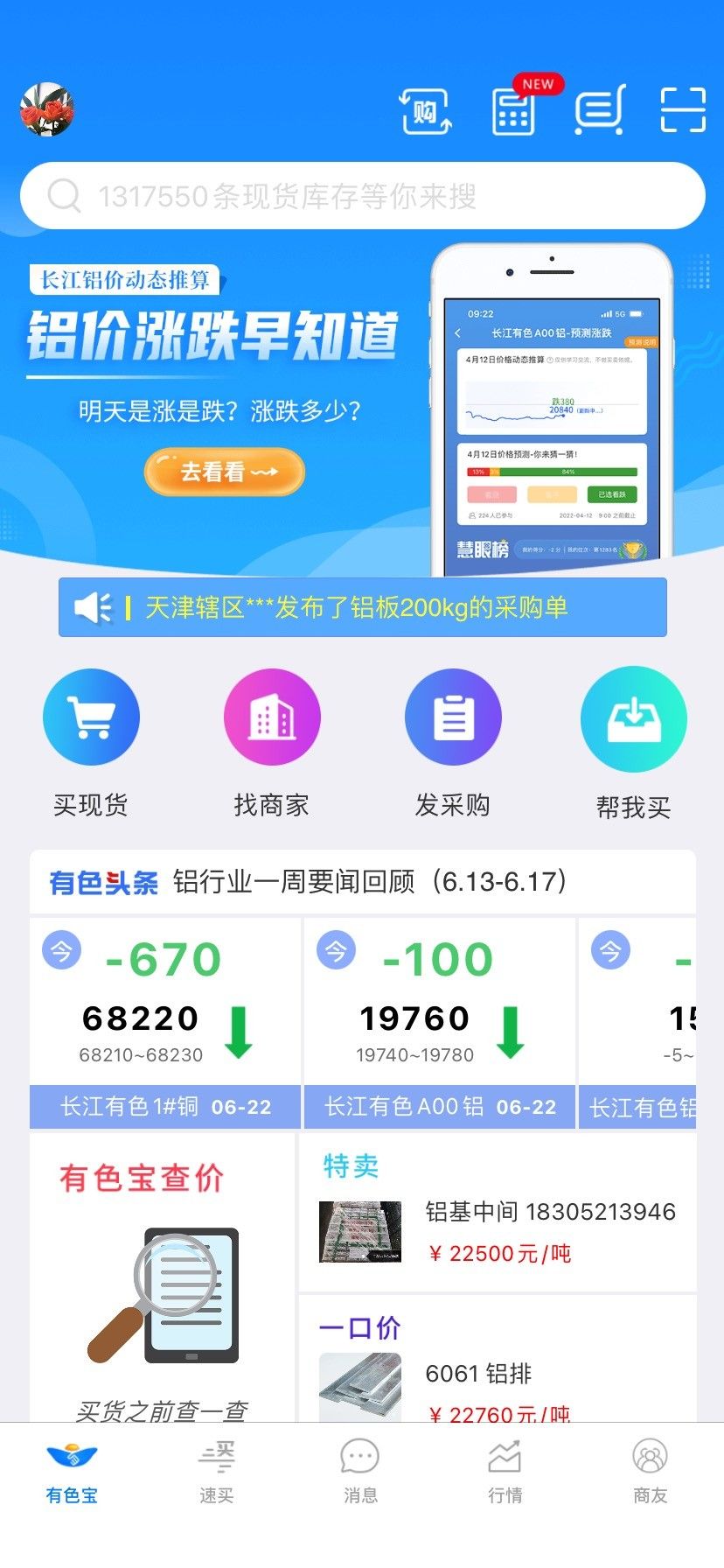Tap the 去看看 banner button
The height and width of the screenshot is (1568, 724).
[x=225, y=472]
